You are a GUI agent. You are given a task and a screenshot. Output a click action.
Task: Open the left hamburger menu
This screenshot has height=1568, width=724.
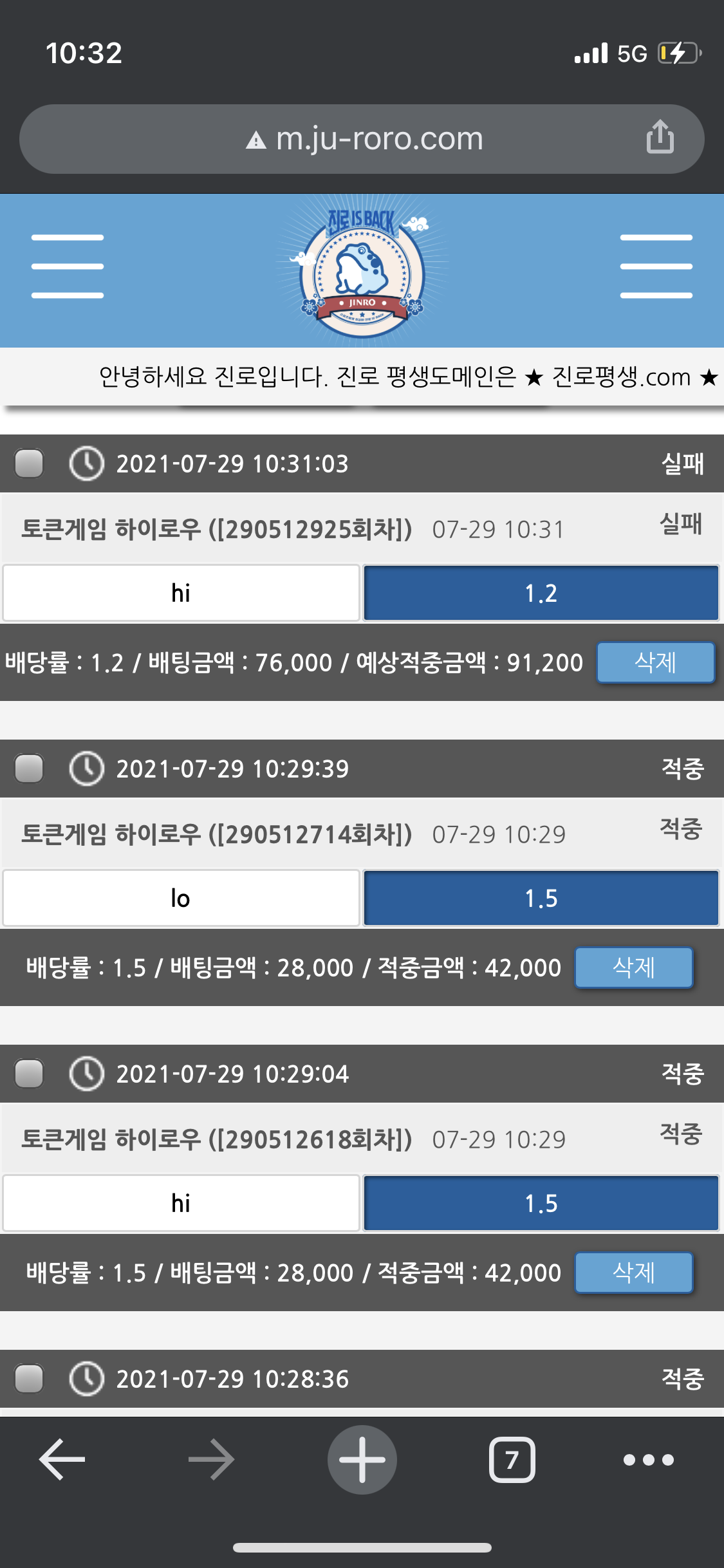(68, 266)
